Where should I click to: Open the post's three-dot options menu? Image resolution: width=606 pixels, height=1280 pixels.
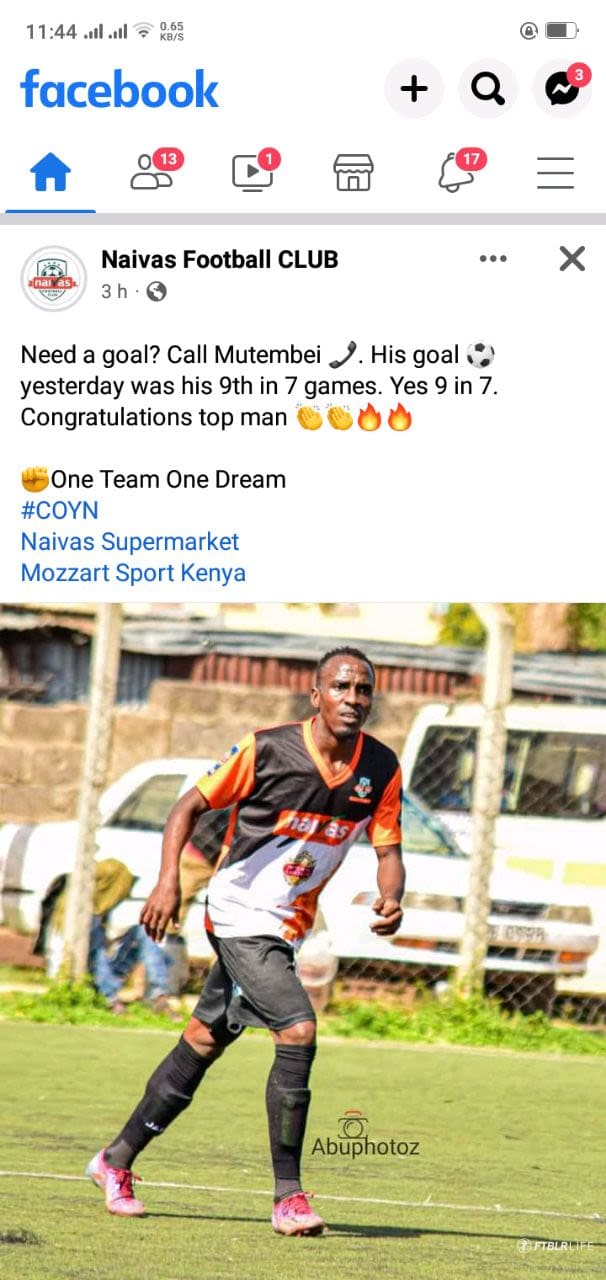tap(493, 259)
